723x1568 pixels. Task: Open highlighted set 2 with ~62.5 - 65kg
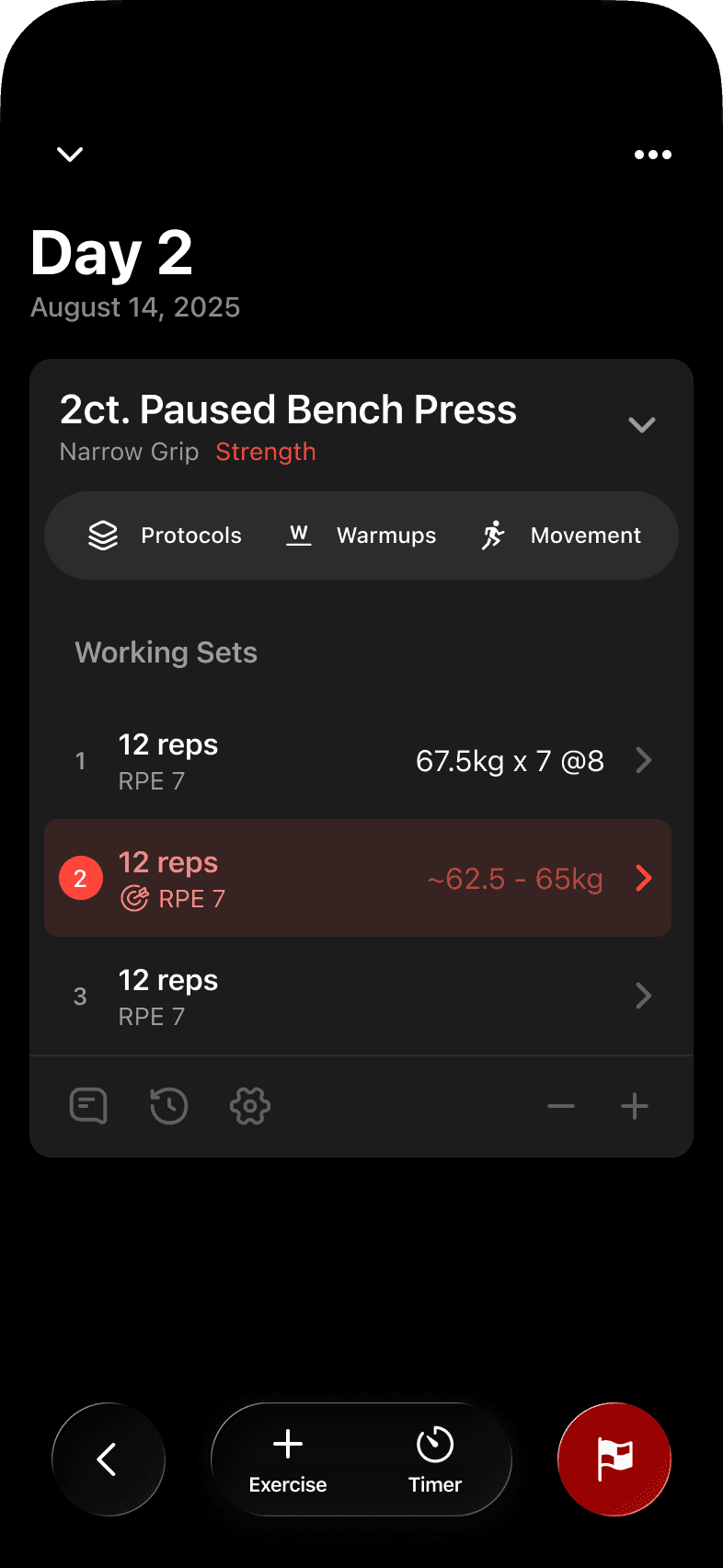358,878
